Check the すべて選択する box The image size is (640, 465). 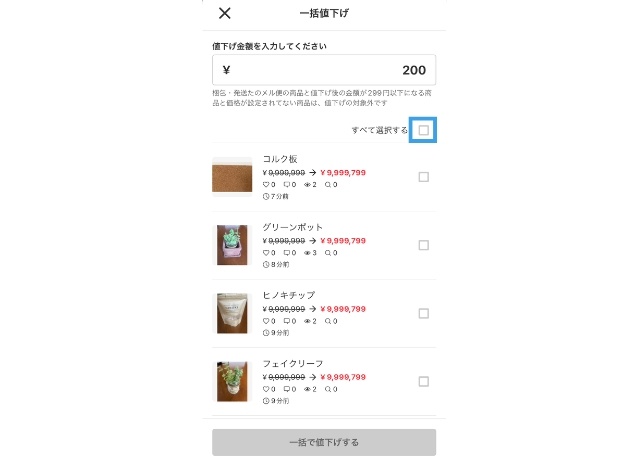click(424, 130)
